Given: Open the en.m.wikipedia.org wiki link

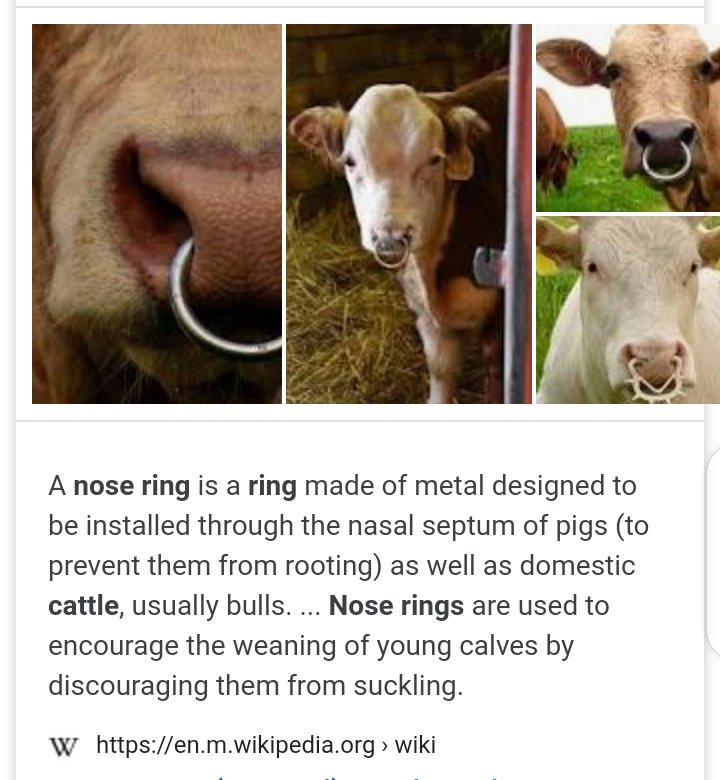Looking at the screenshot, I should 265,745.
